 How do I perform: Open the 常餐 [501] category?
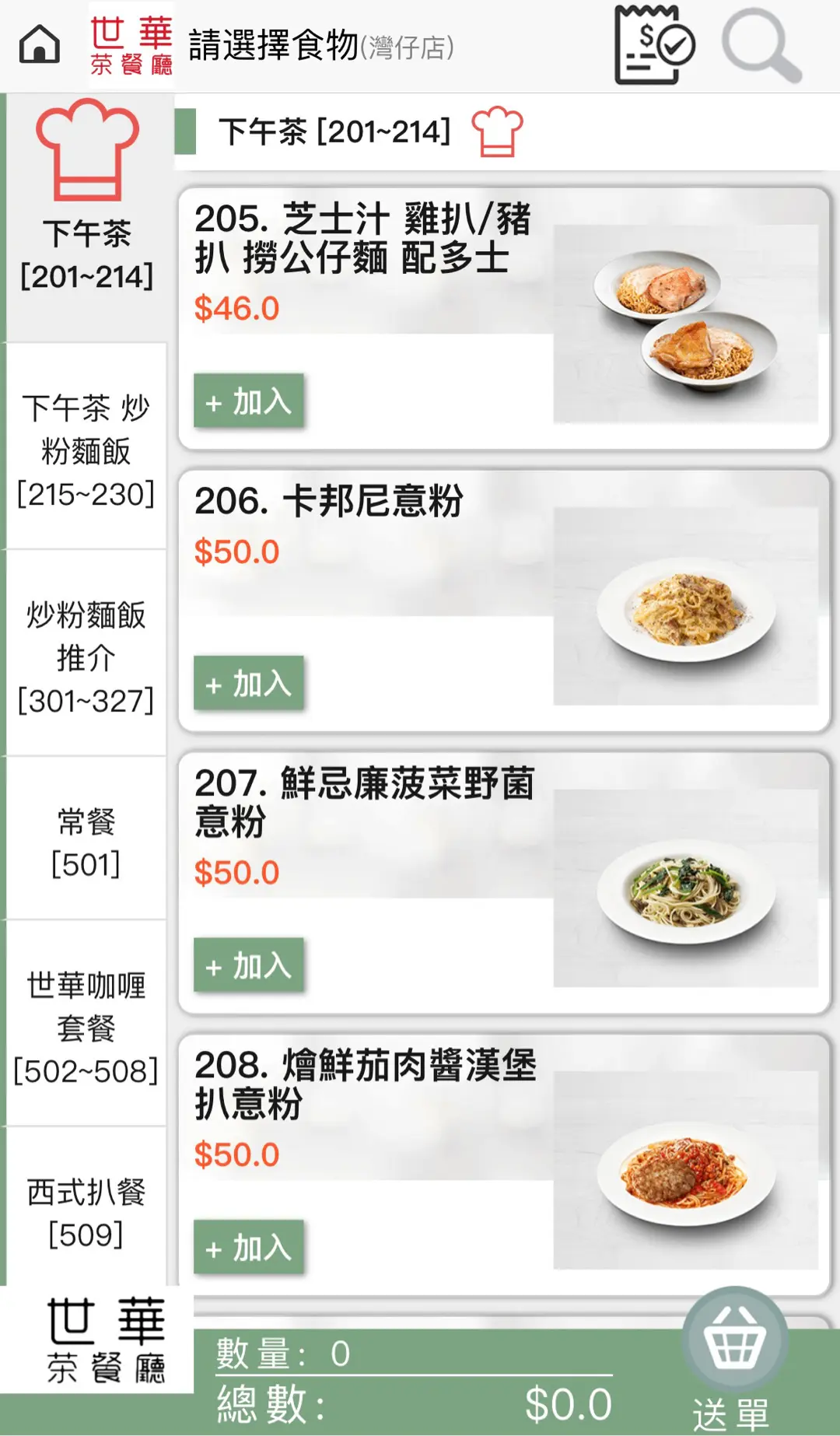pyautogui.click(x=86, y=842)
